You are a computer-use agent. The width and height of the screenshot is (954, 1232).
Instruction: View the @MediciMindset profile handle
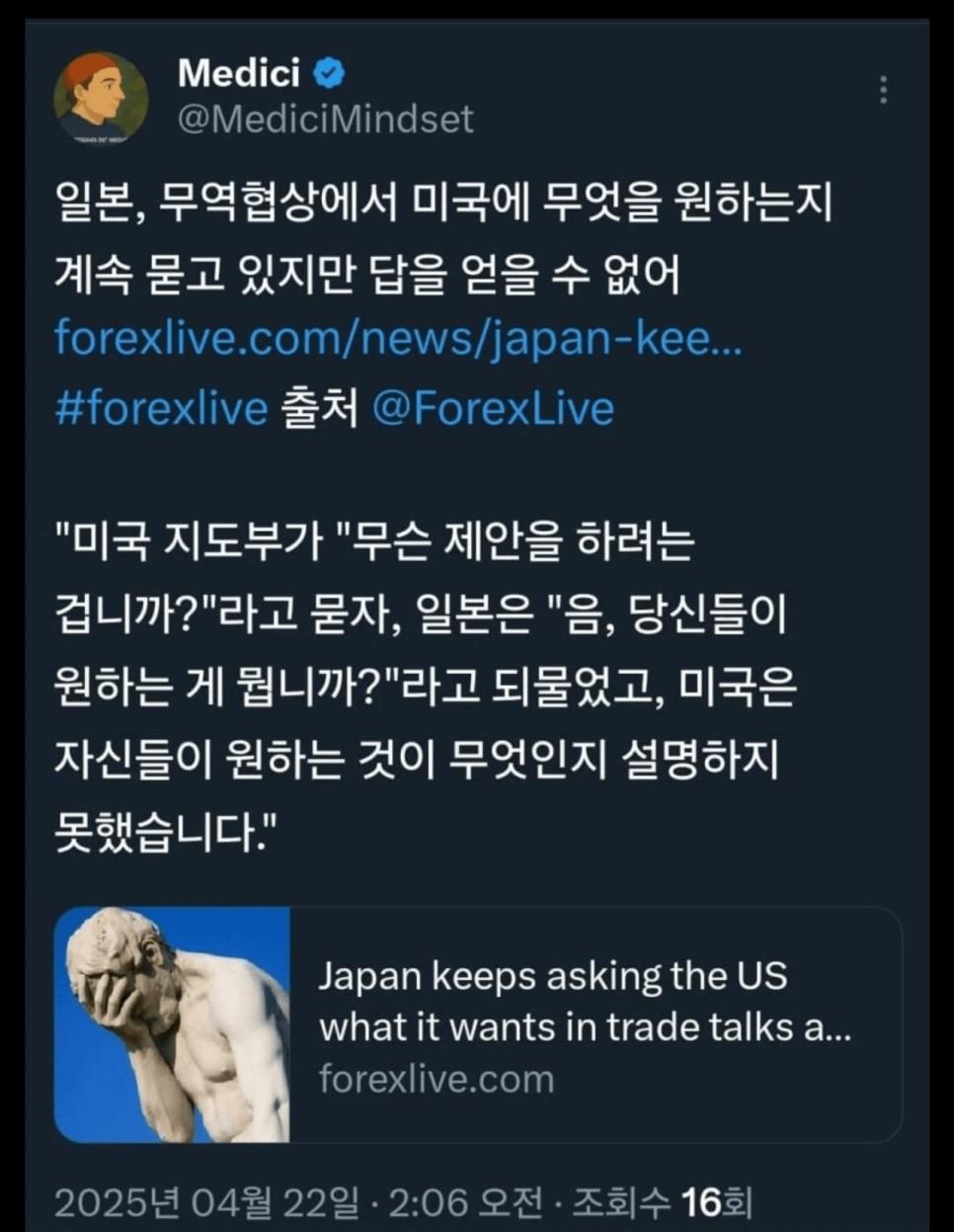(x=326, y=120)
